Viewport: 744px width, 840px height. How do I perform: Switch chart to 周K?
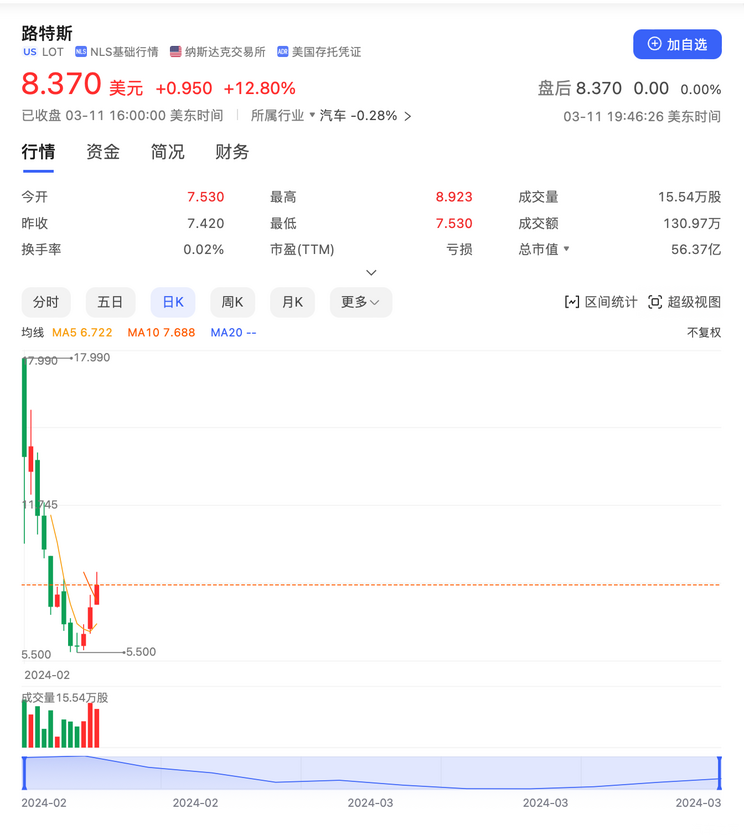tap(233, 302)
